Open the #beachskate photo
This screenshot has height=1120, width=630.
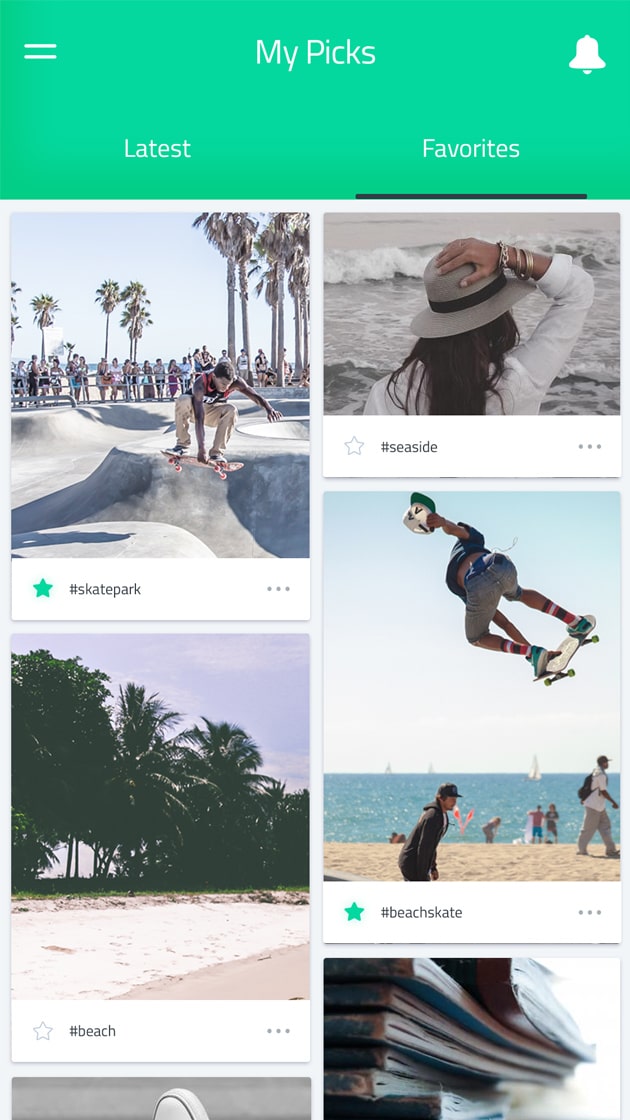(471, 686)
